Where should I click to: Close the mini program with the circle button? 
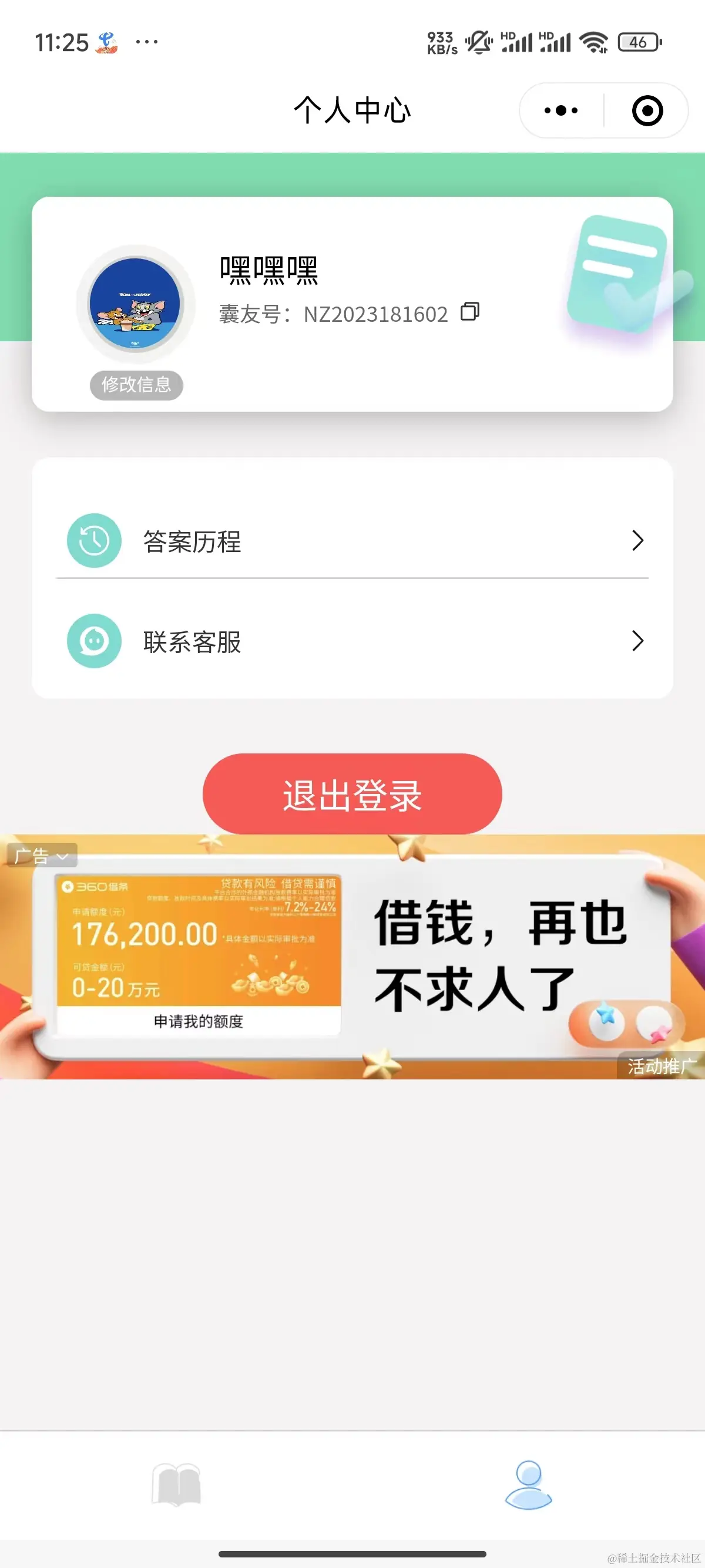pyautogui.click(x=647, y=111)
